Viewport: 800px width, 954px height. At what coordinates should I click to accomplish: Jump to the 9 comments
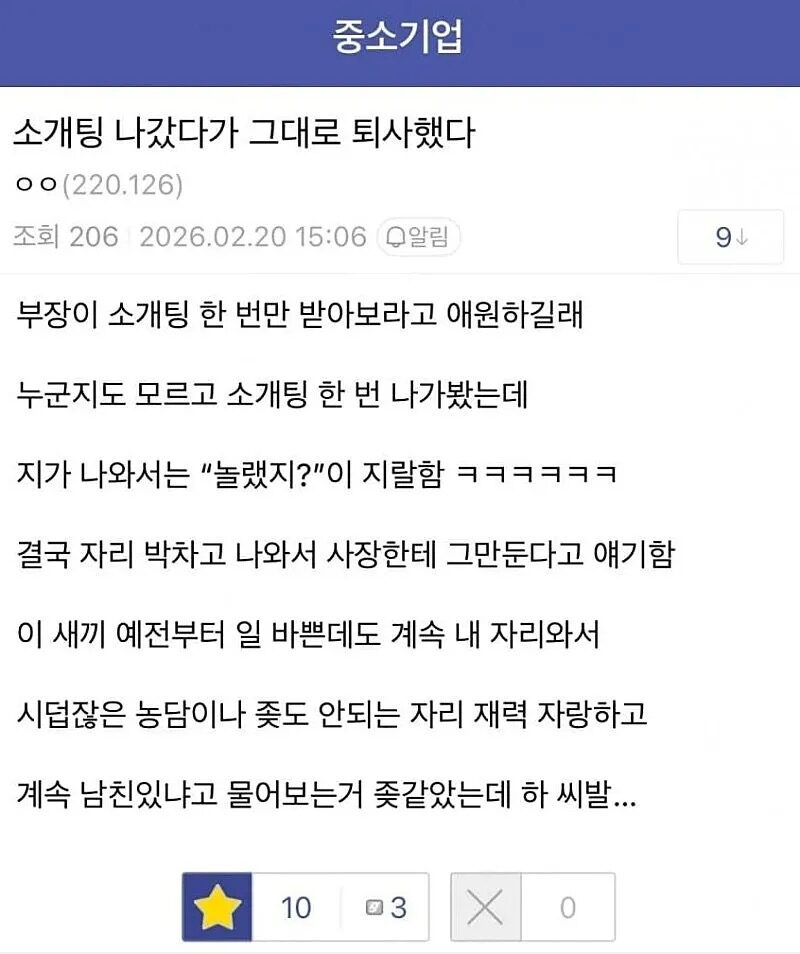point(729,238)
